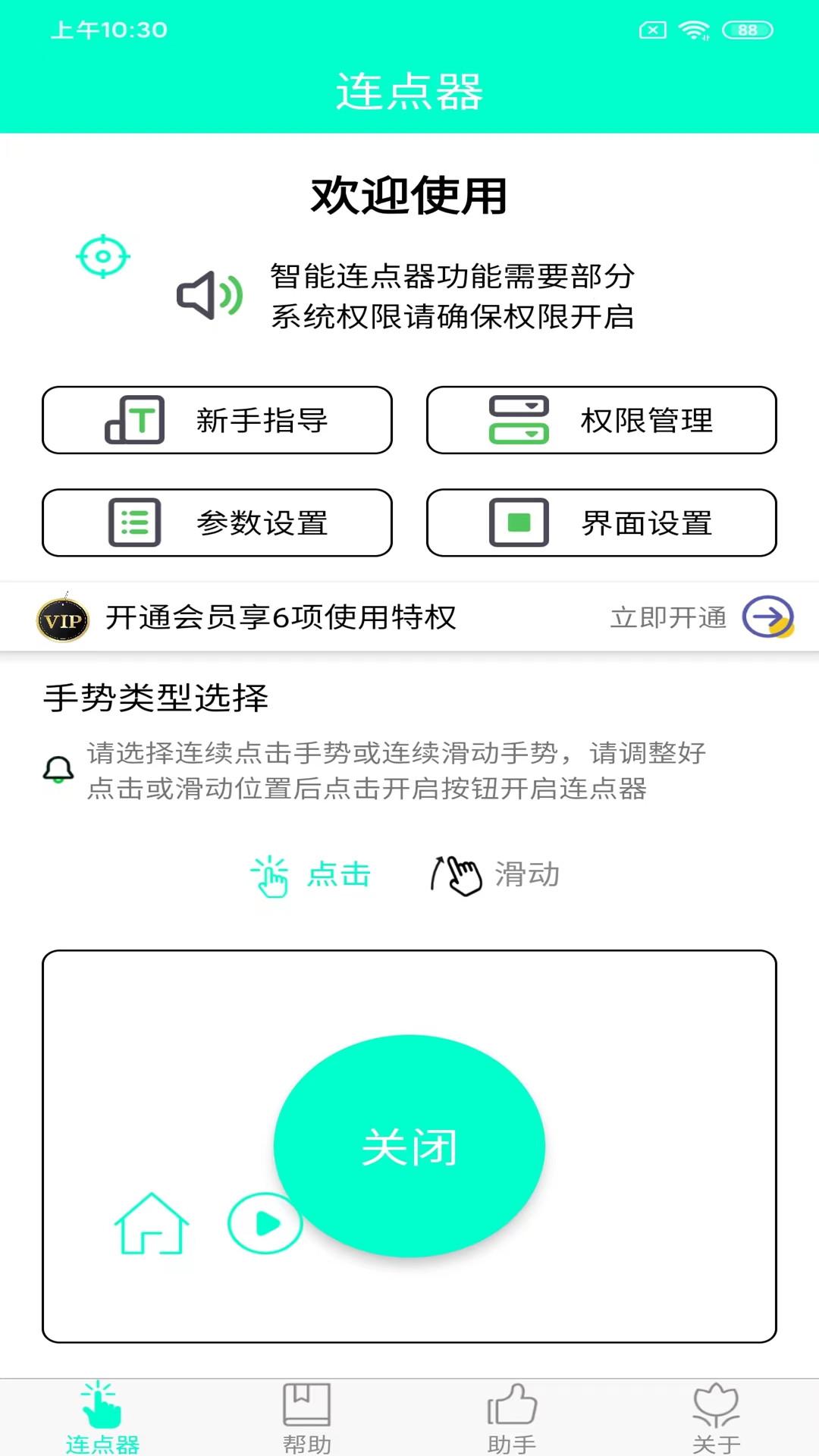Screen dimensions: 819x1456
Task: Click the 帮助 book icon in bottom bar
Action: point(306,1407)
